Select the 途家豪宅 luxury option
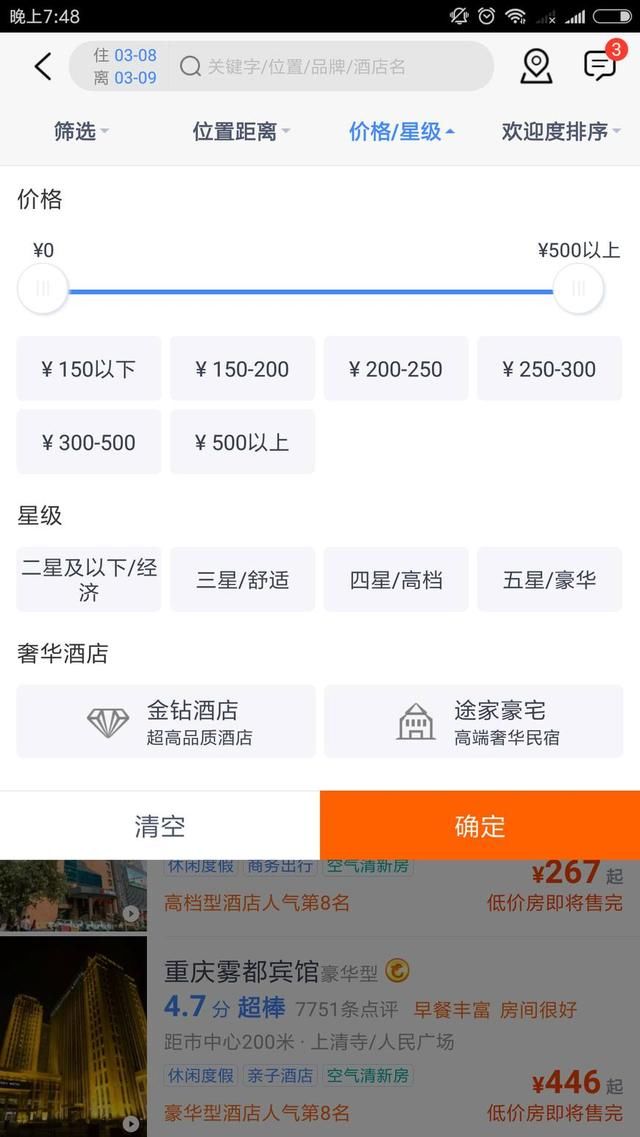 [473, 721]
